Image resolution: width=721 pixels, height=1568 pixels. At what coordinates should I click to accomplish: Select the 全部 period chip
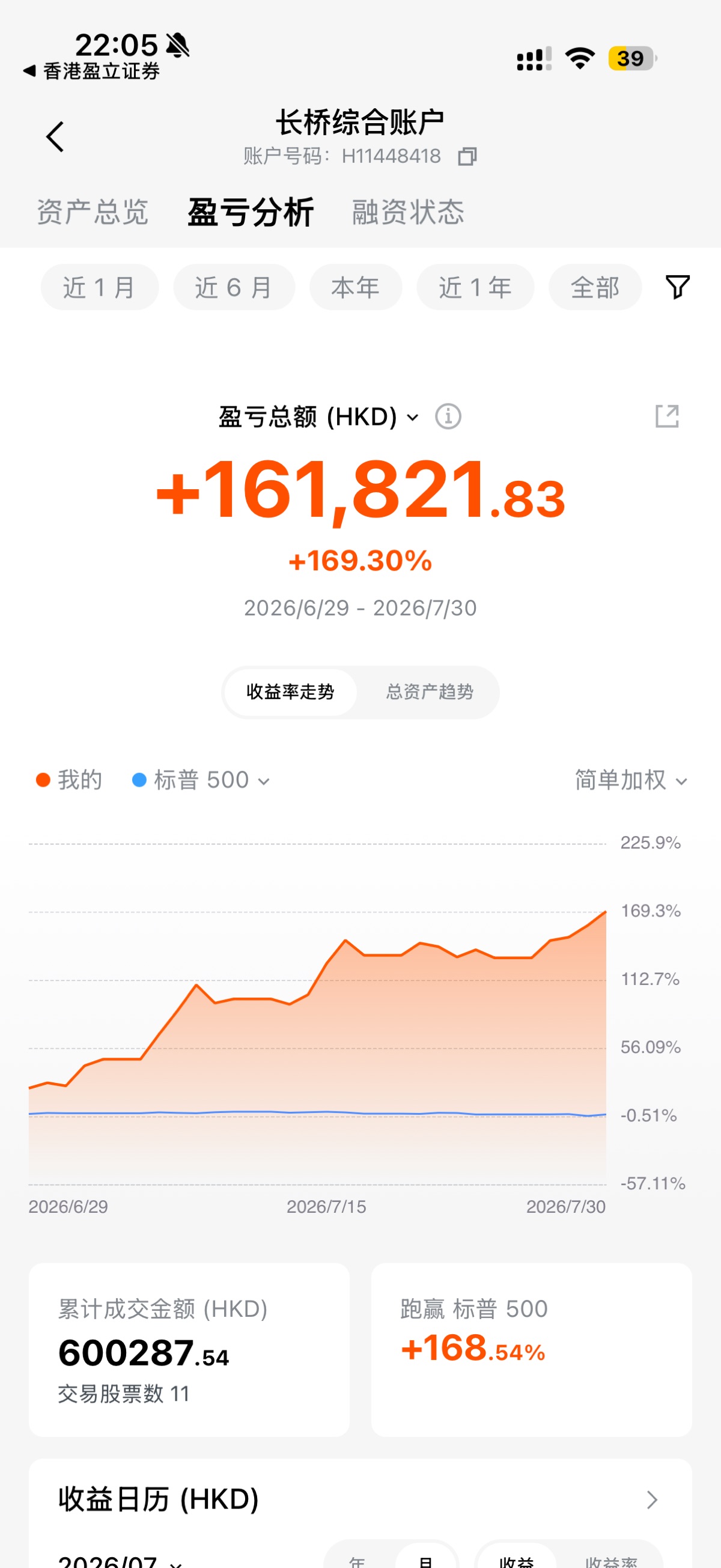coord(595,287)
